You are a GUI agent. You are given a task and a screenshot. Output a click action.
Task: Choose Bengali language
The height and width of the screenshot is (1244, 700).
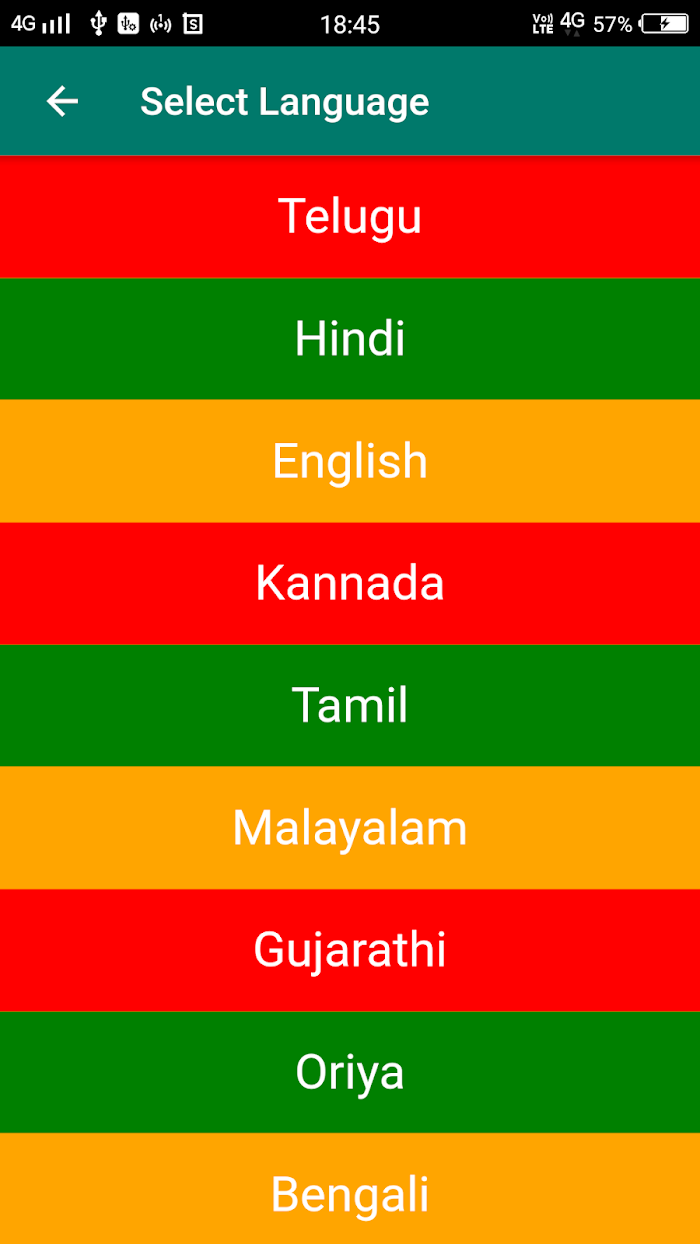tap(350, 1192)
